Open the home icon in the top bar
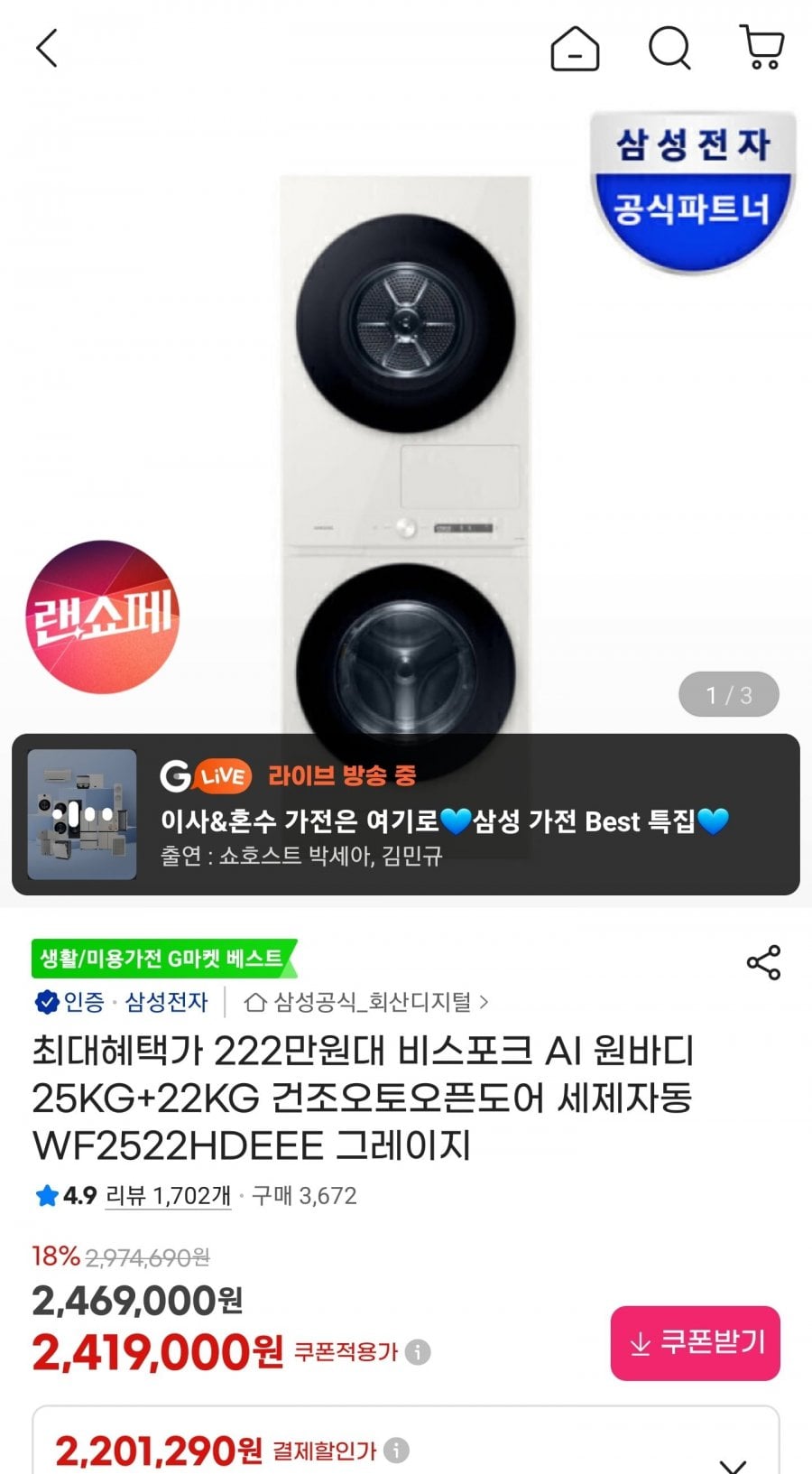 tap(575, 48)
